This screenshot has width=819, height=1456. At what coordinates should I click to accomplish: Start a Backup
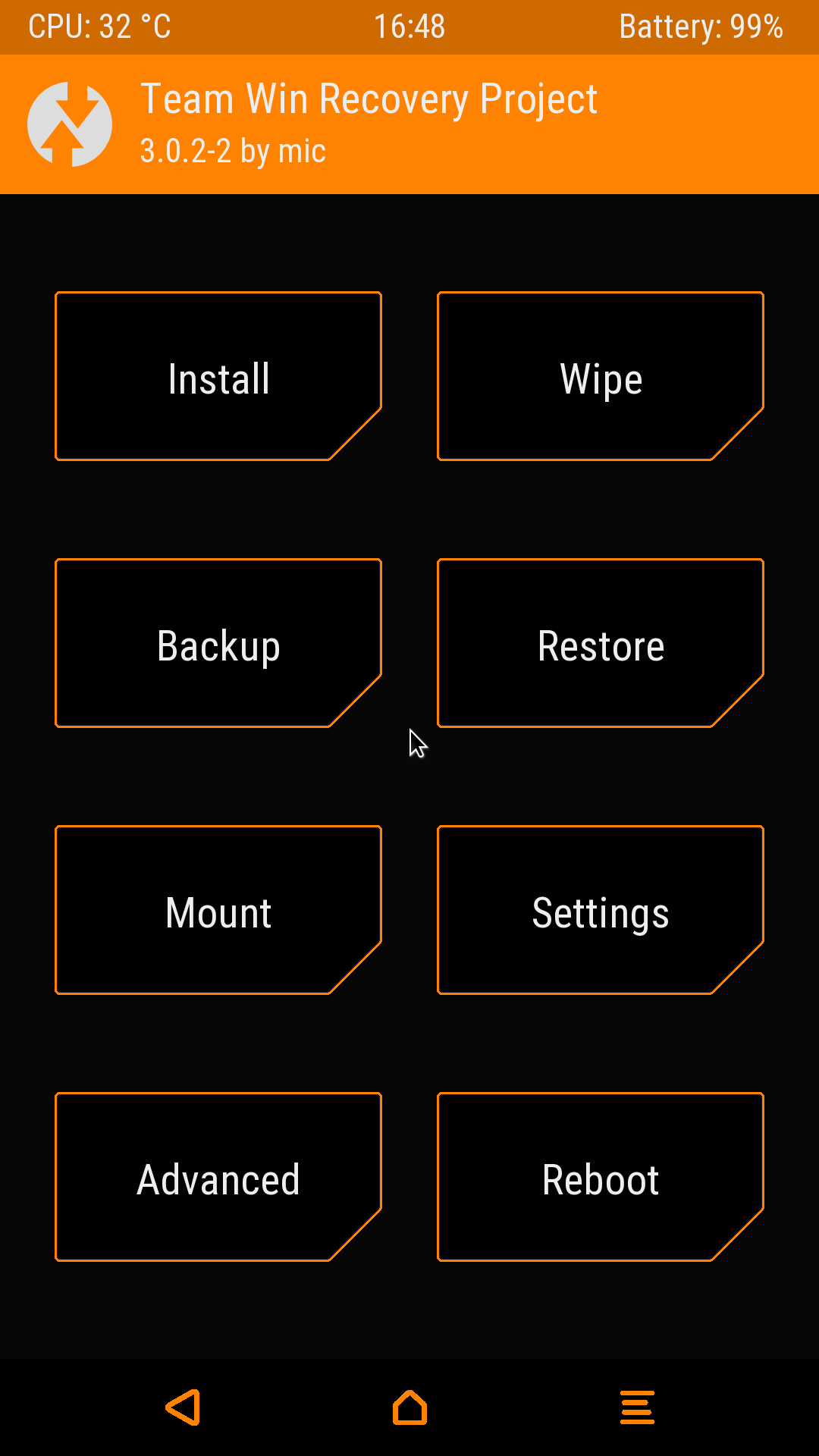click(x=218, y=644)
